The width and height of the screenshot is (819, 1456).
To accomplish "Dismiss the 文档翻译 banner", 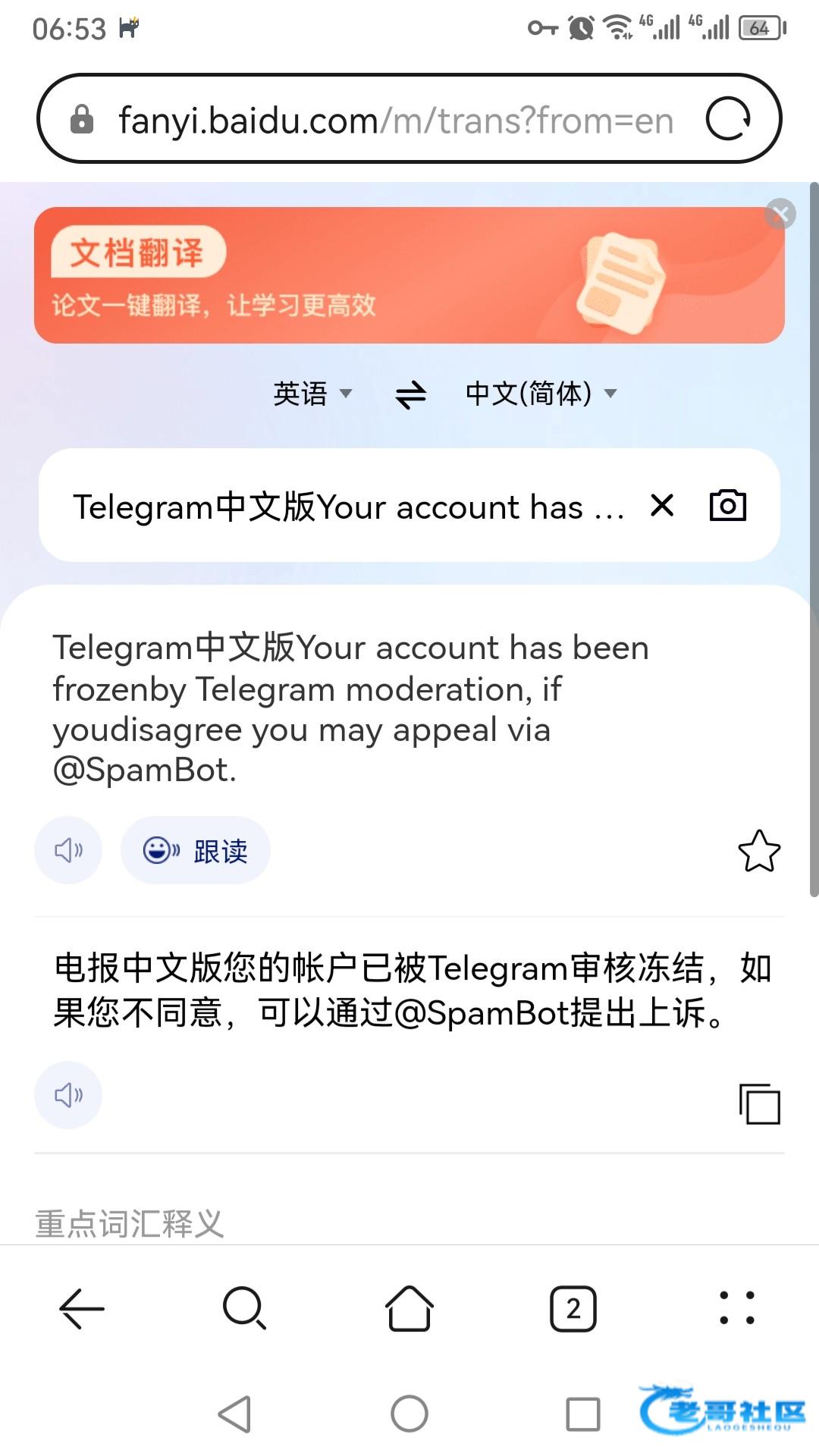I will pos(780,214).
